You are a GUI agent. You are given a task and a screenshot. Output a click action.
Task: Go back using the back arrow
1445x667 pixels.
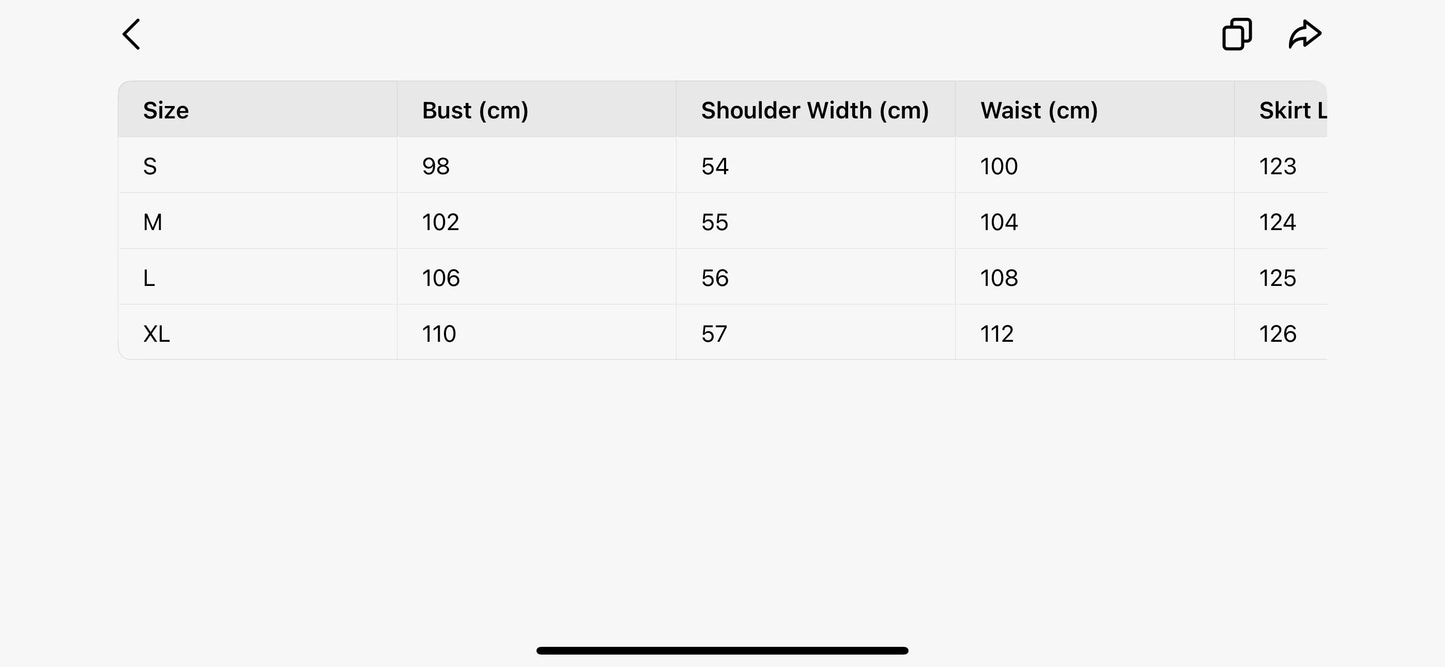(x=131, y=34)
